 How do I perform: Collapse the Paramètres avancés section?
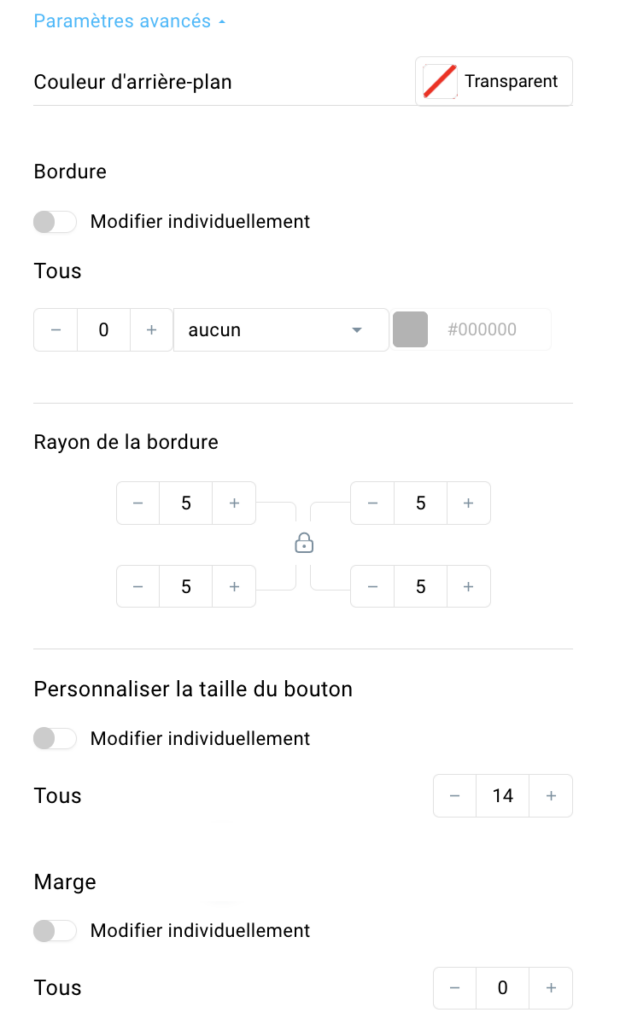coord(129,21)
